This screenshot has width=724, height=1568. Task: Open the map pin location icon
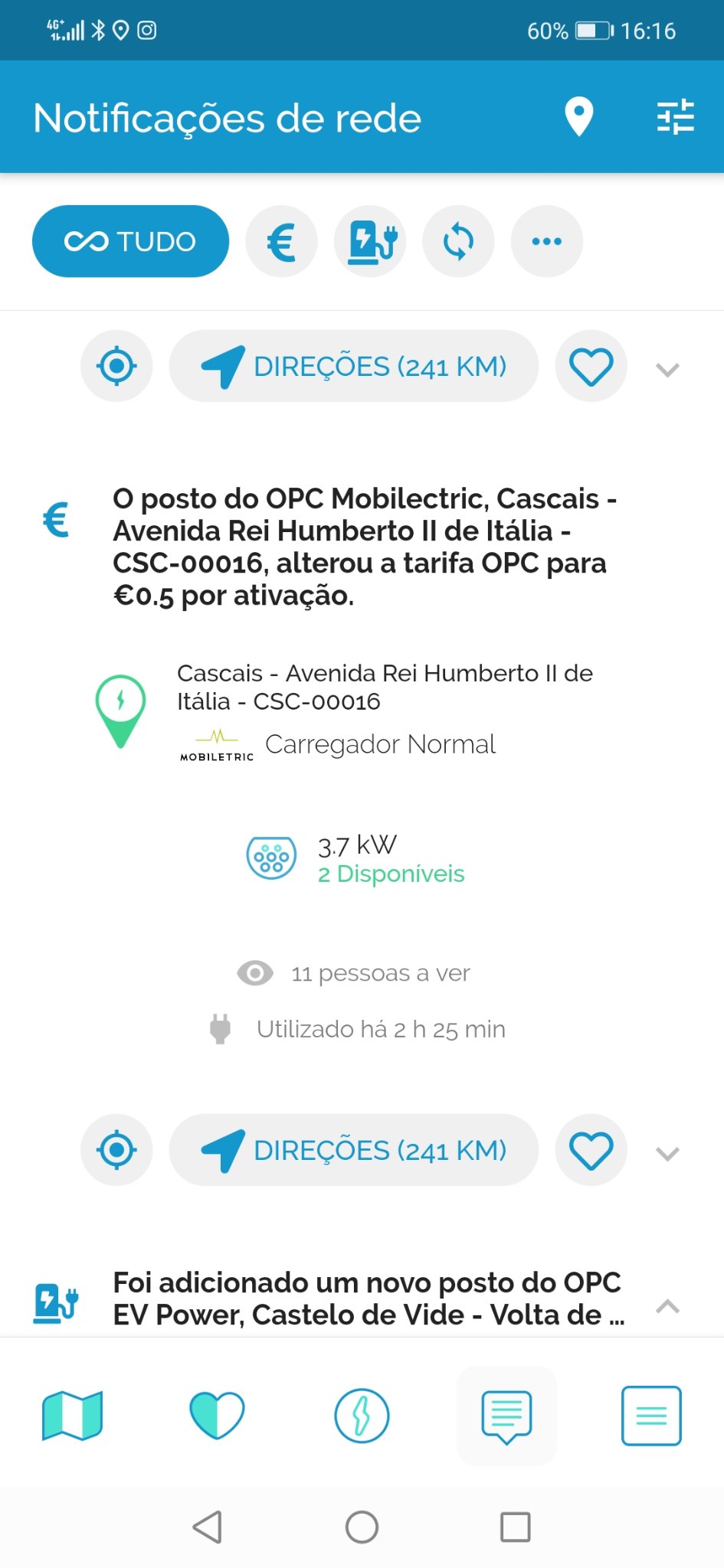pos(578,117)
